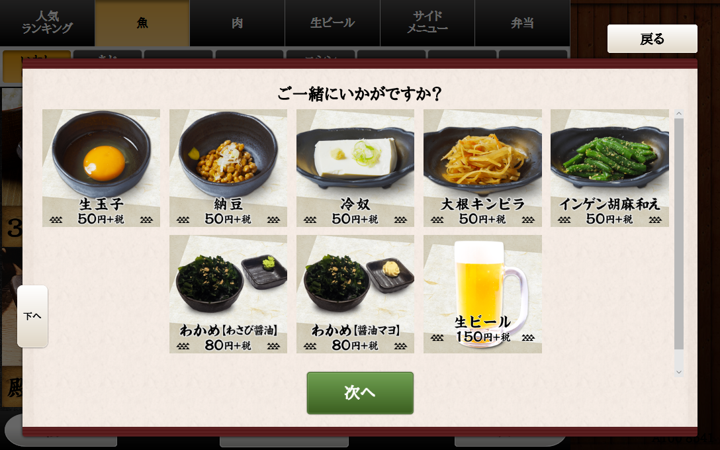Add the 生ビール 150円 item

click(x=482, y=294)
